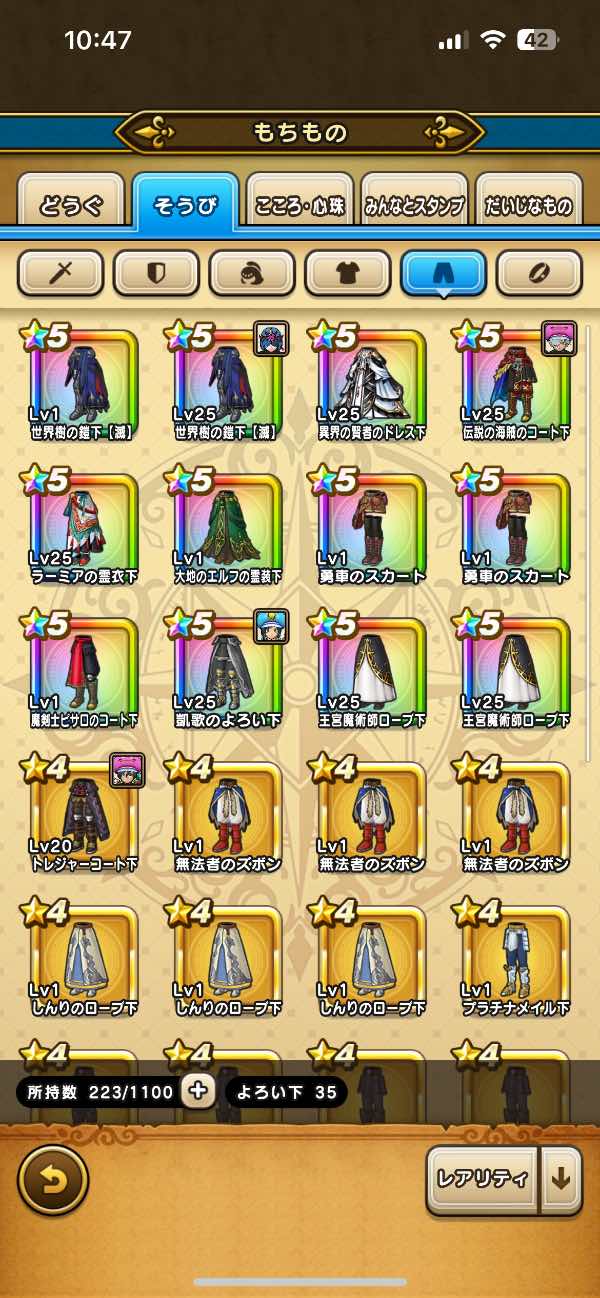Filter equipment by shield icon
The width and height of the screenshot is (600, 1298).
156,272
